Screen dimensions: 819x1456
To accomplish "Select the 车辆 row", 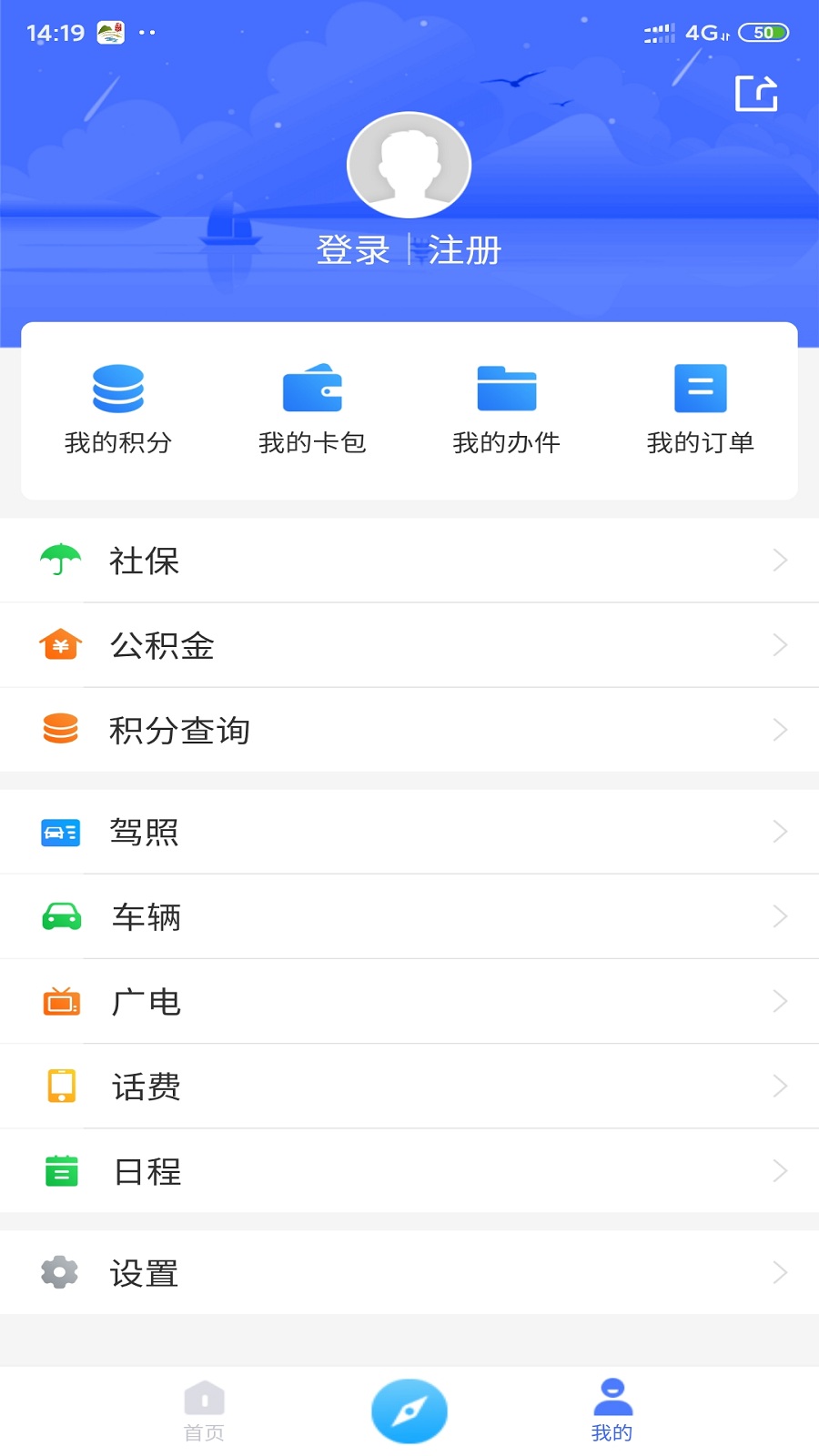I will pos(409,916).
